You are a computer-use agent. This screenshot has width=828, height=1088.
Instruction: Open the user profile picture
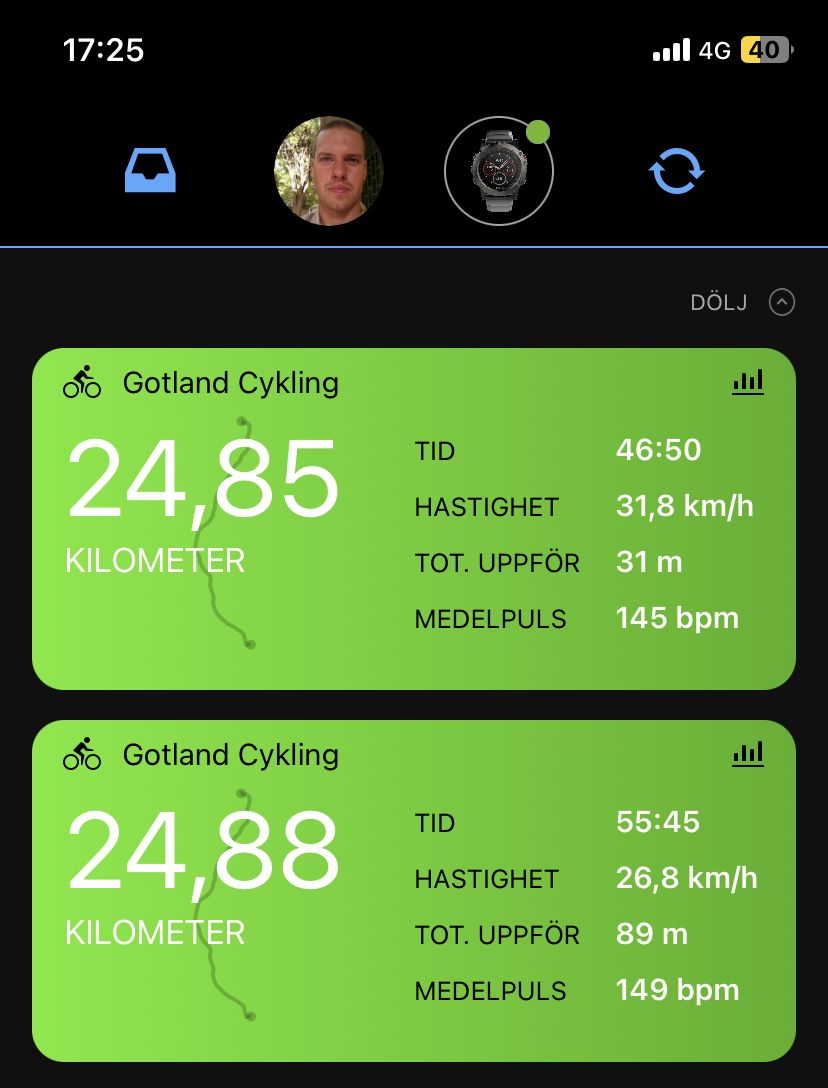[328, 171]
